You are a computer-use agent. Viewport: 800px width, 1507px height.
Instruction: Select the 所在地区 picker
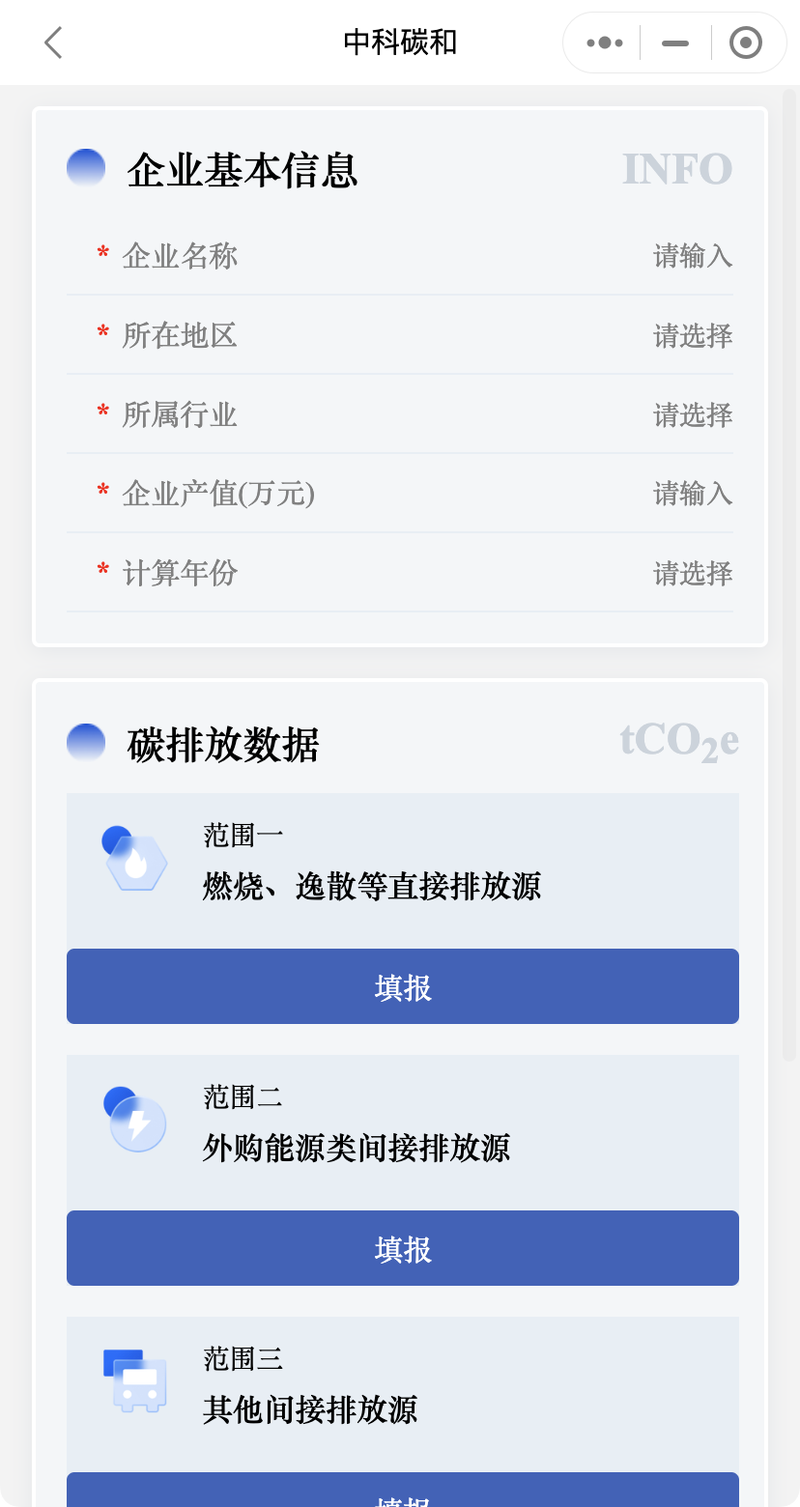click(400, 335)
